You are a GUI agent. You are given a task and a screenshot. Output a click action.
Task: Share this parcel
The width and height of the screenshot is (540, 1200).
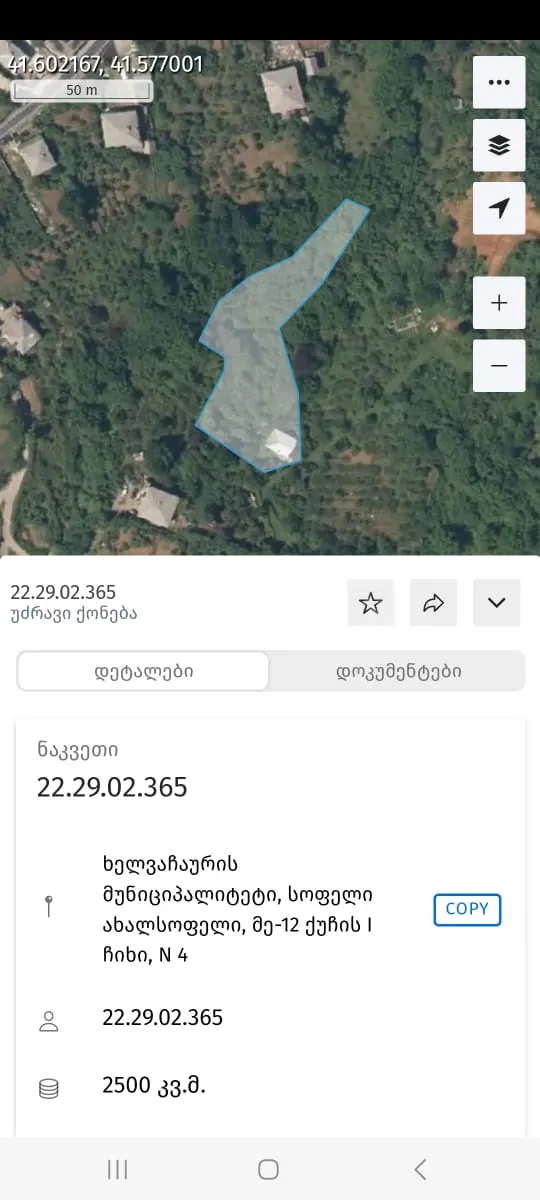click(x=434, y=603)
